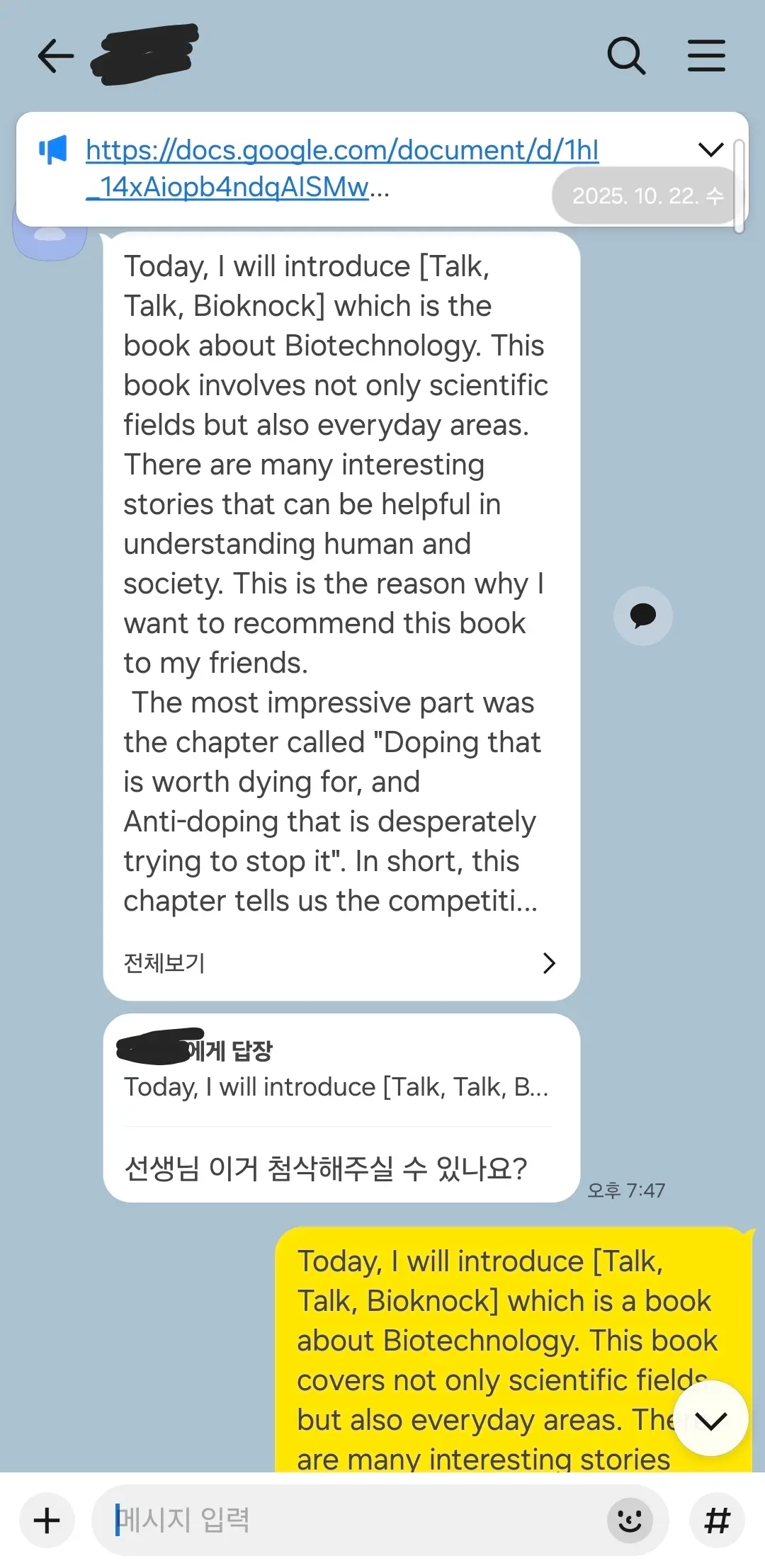765x1568 pixels.
Task: Open the hashtag search button
Action: 717,1521
